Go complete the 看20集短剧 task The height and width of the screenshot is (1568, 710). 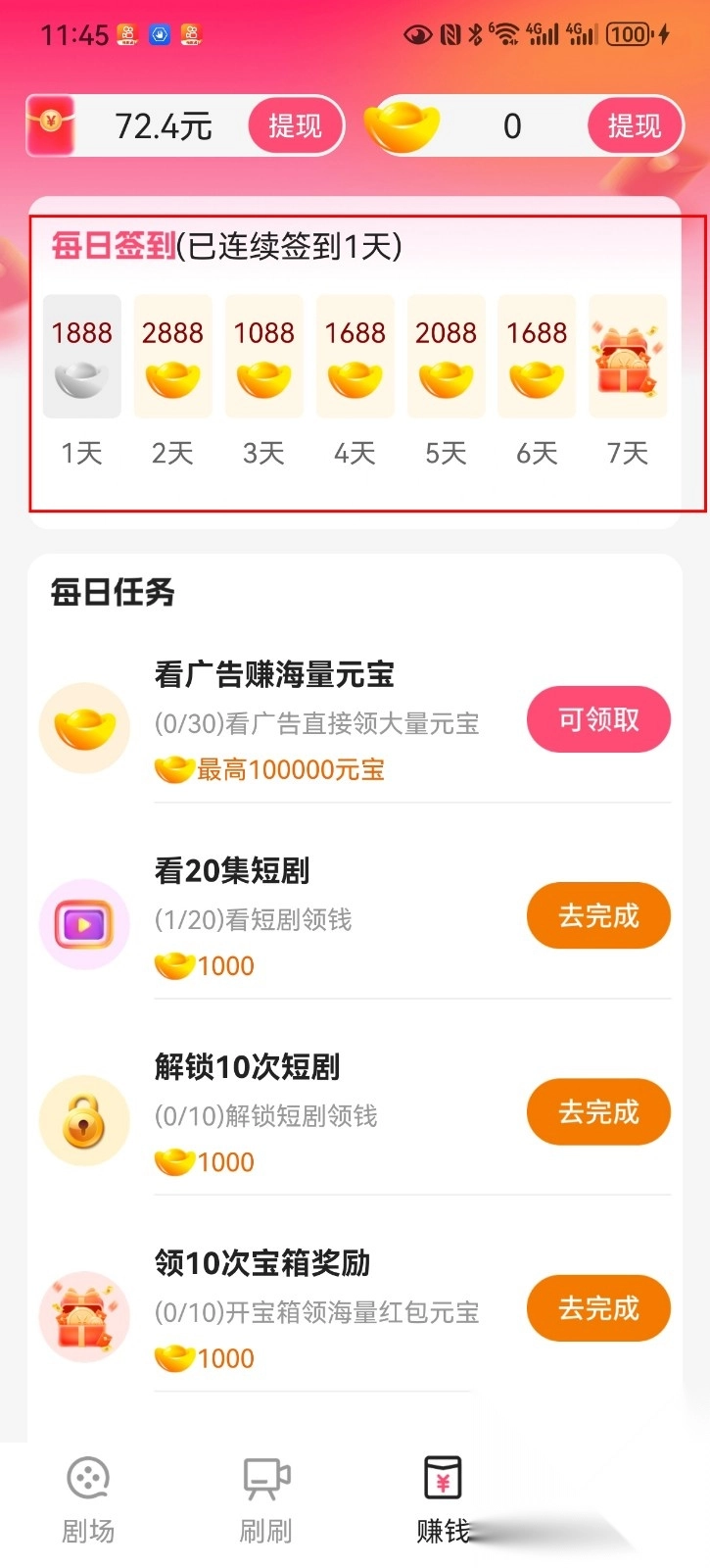click(x=598, y=916)
